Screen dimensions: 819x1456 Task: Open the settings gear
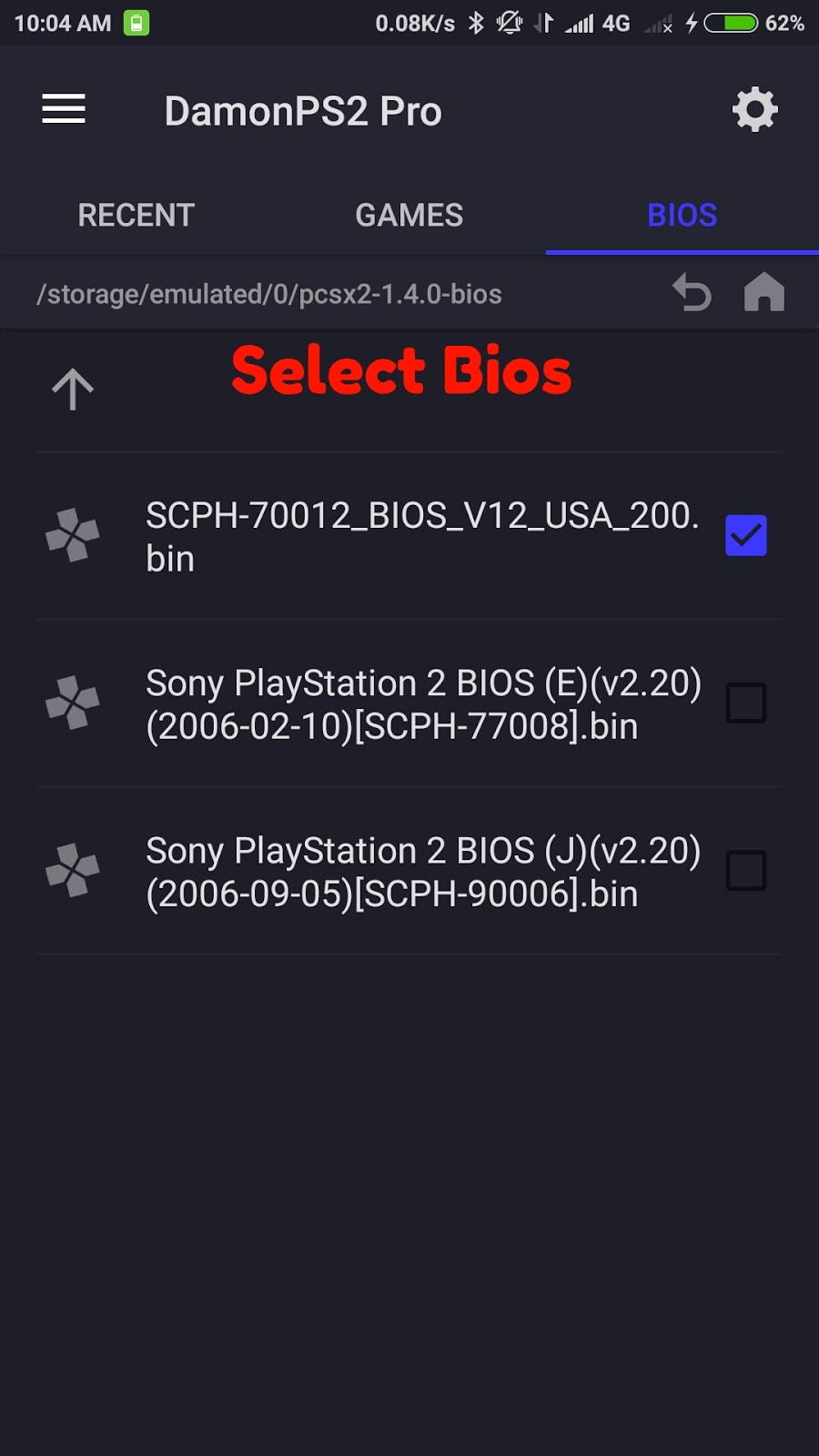pos(754,110)
